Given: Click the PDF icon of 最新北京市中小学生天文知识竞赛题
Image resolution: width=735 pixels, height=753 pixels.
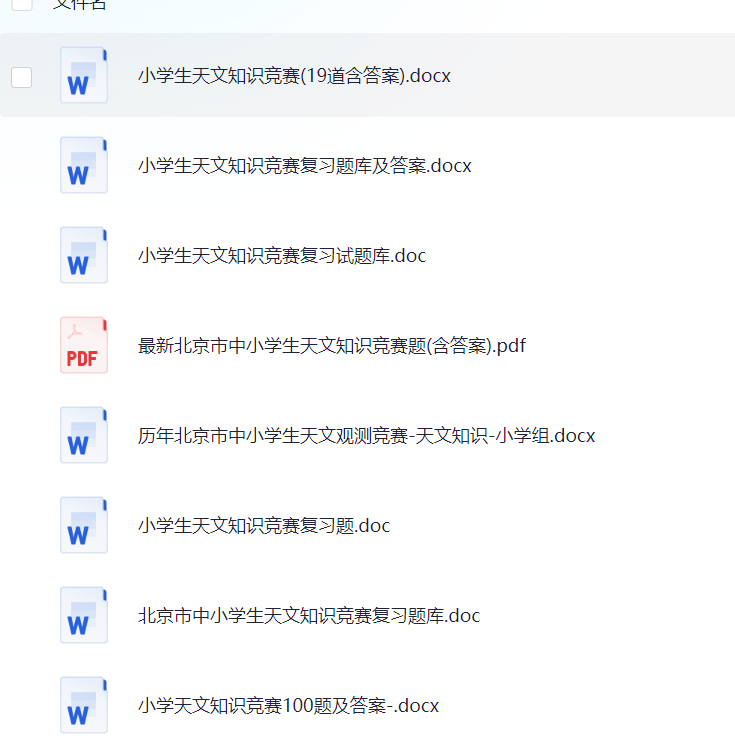Looking at the screenshot, I should 83,345.
